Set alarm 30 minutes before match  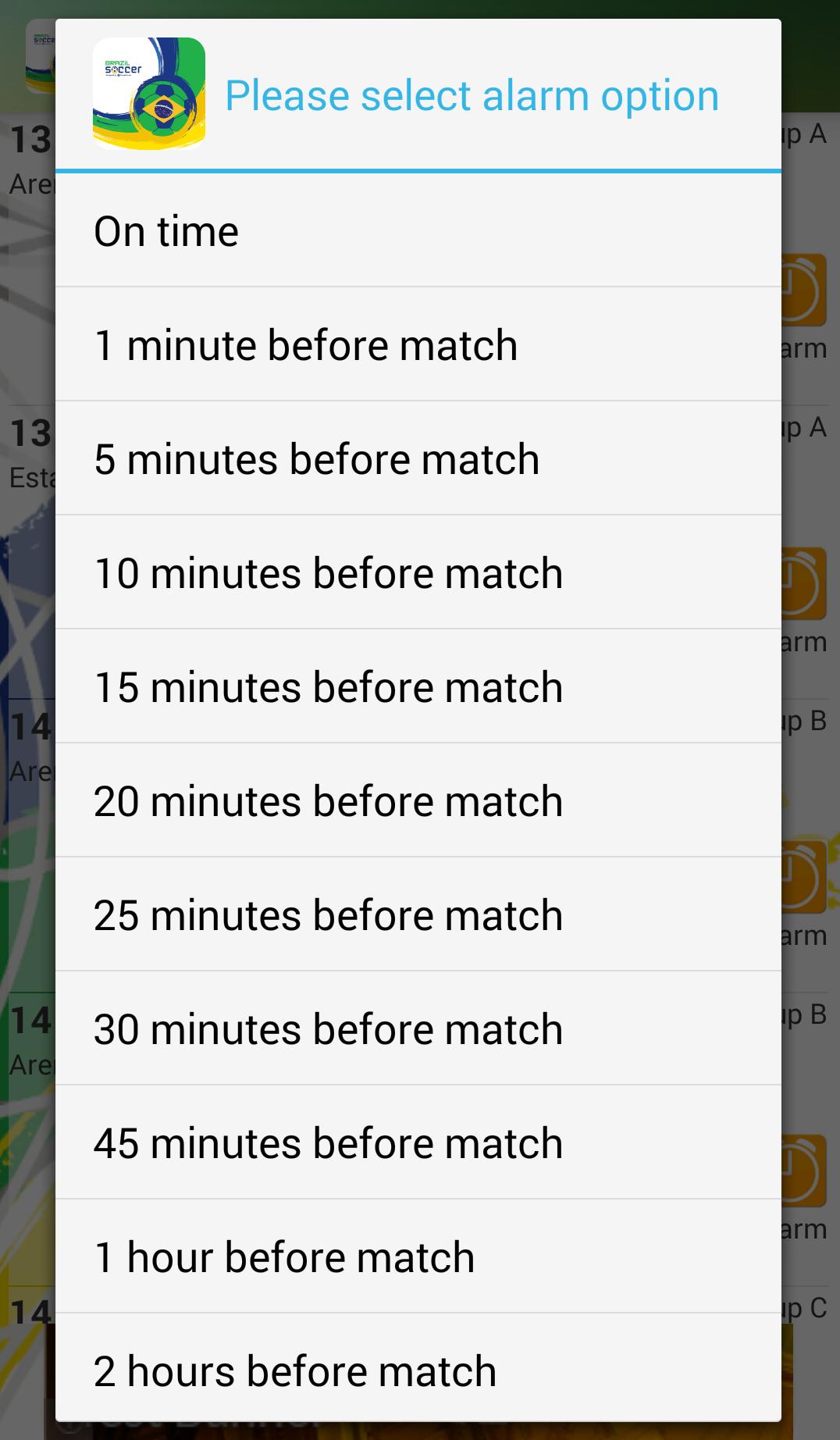[418, 1029]
